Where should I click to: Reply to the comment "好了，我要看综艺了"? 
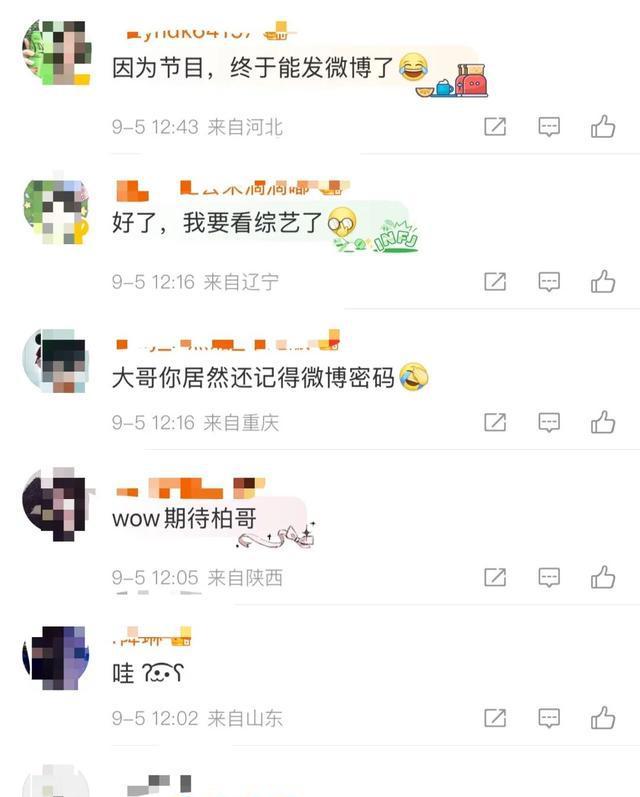point(549,282)
